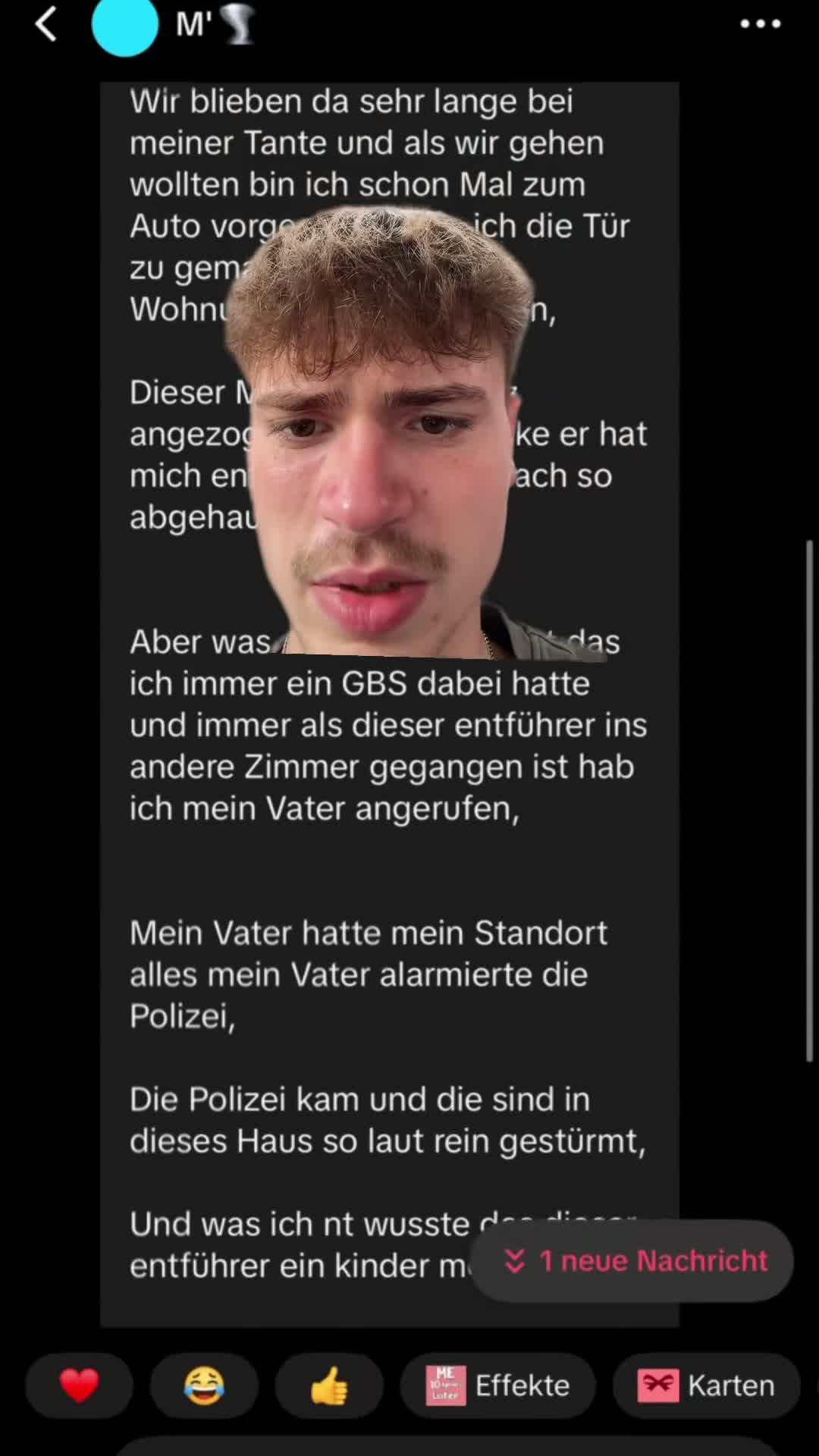Open the three-dot overflow menu
Image resolution: width=819 pixels, height=1456 pixels.
[x=760, y=24]
